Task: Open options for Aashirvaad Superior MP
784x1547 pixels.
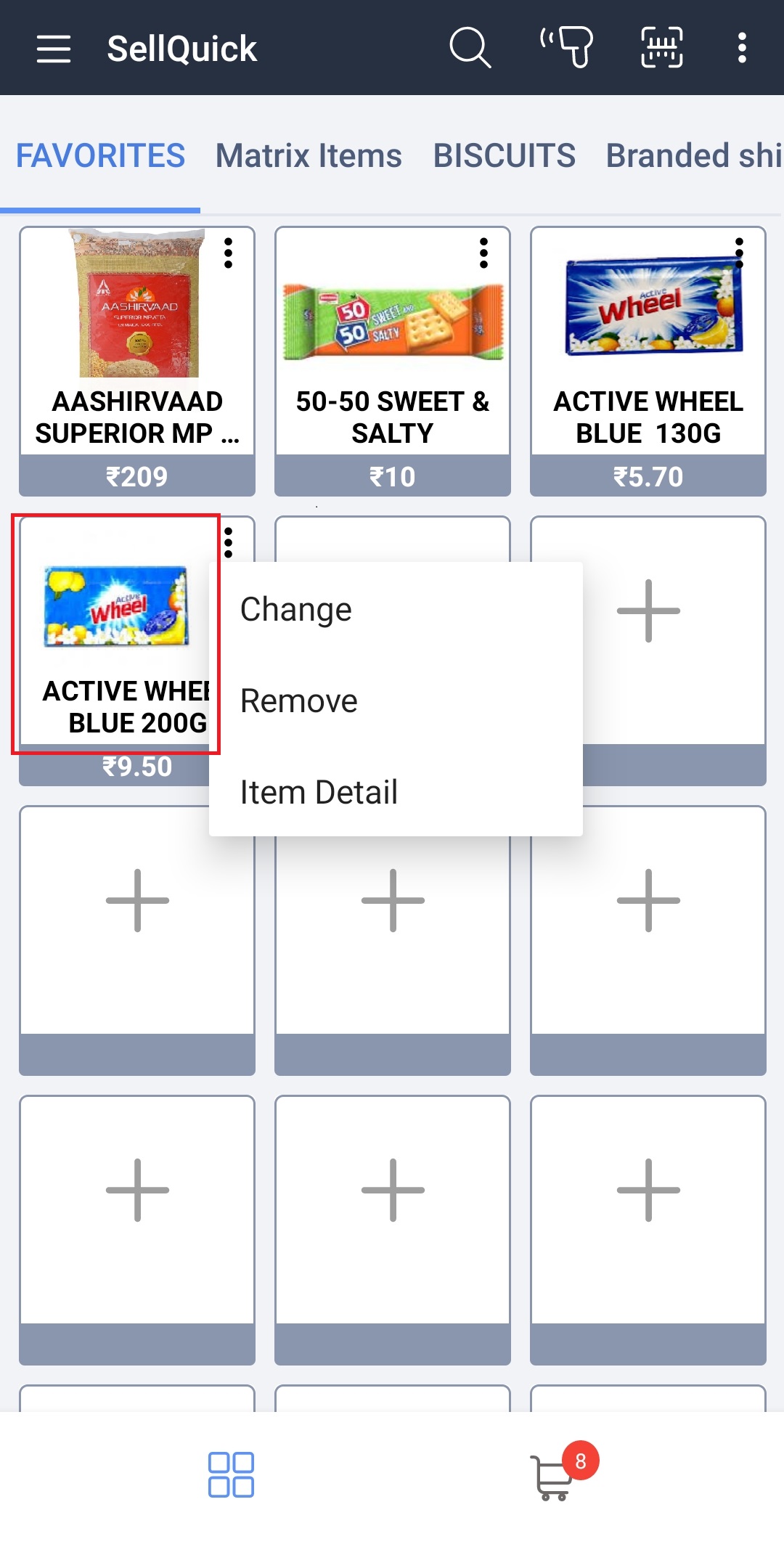Action: 228,253
